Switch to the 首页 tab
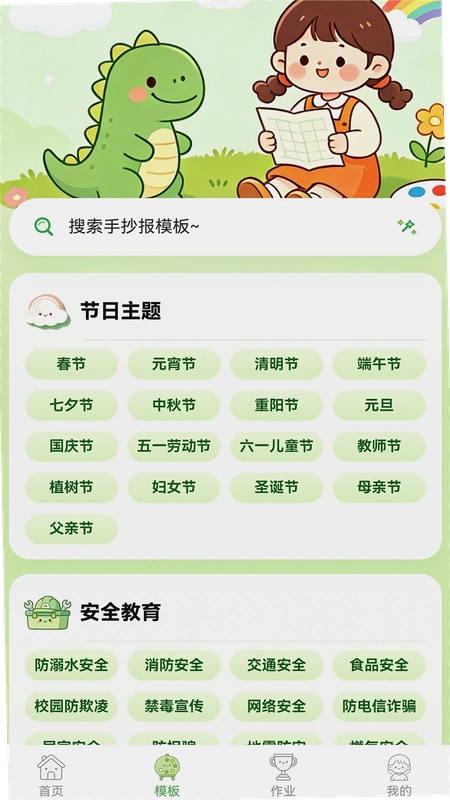The width and height of the screenshot is (450, 800). click(51, 776)
